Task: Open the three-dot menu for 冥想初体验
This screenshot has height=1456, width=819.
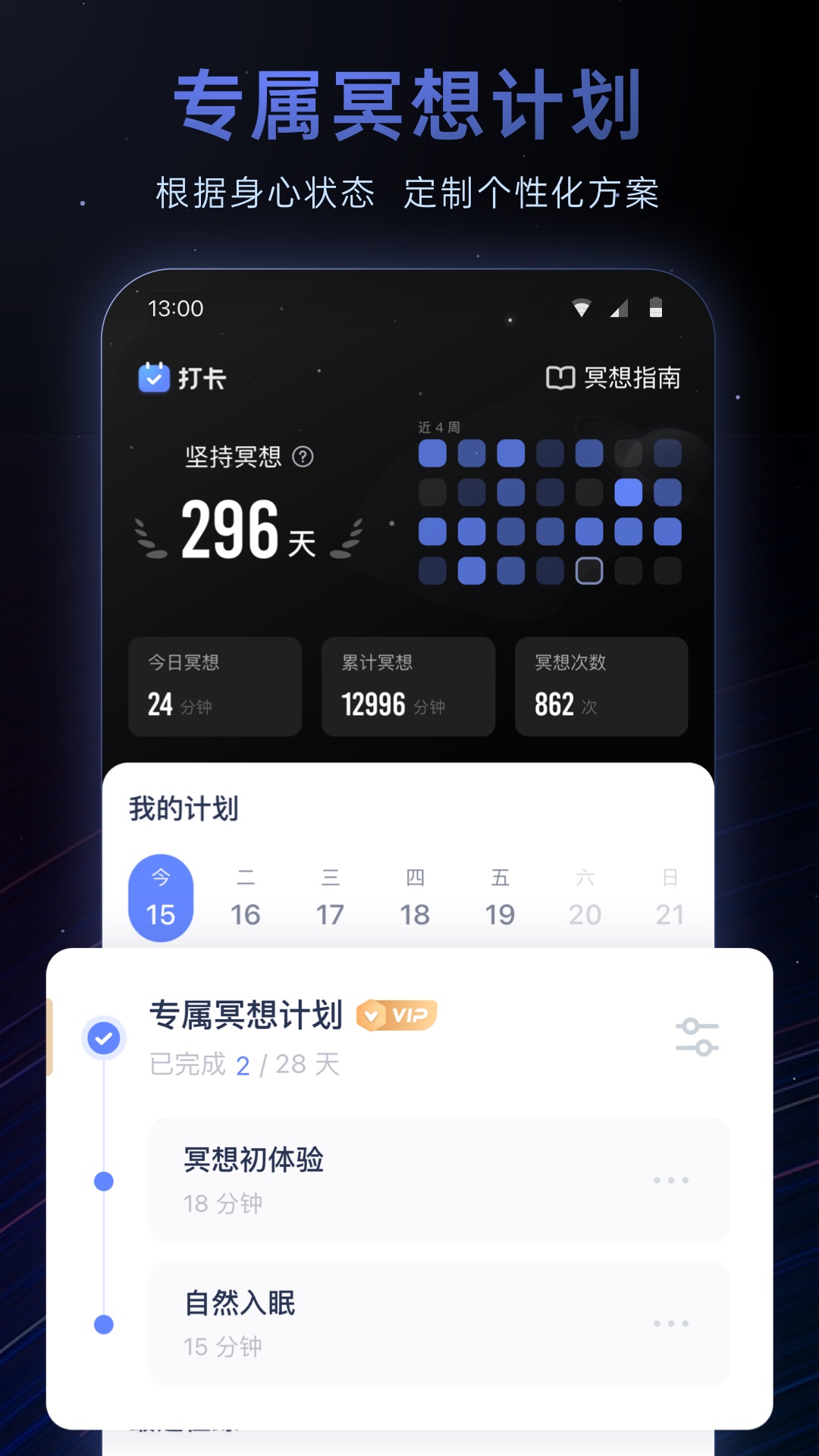Action: pos(670,1180)
